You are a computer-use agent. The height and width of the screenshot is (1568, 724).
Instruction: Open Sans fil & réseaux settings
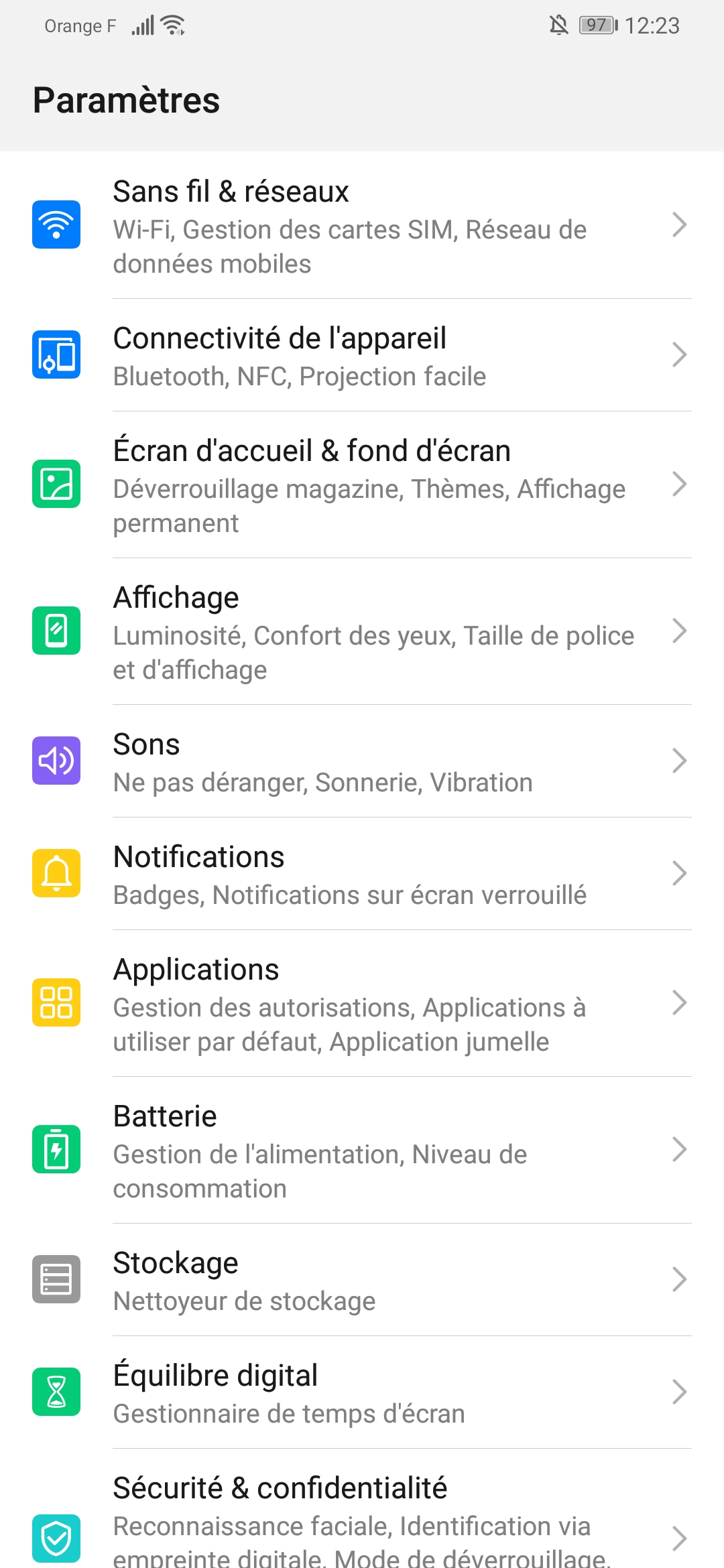tap(362, 225)
